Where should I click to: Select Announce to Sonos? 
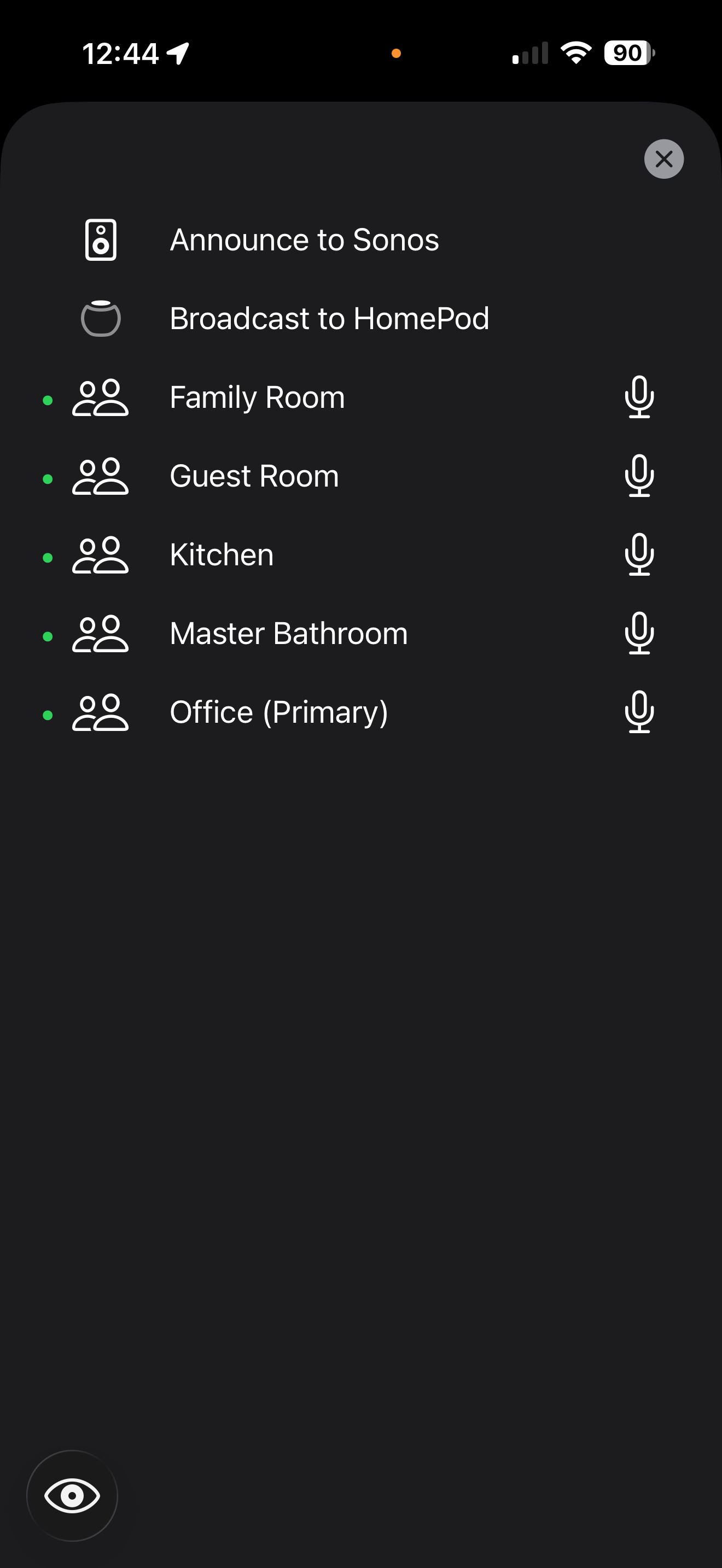pos(304,239)
